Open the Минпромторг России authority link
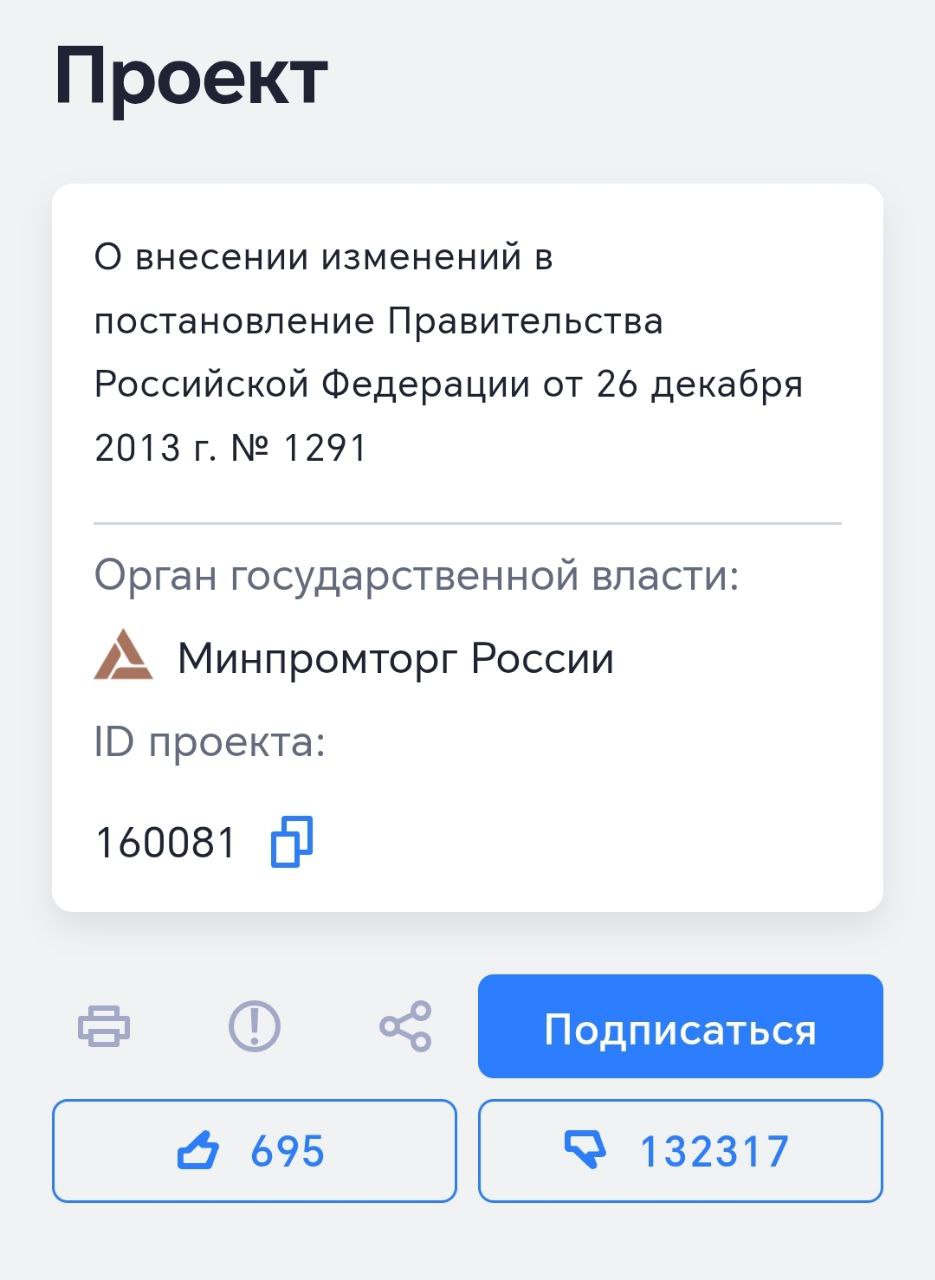Screen dimensions: 935x1280 pyautogui.click(x=394, y=657)
